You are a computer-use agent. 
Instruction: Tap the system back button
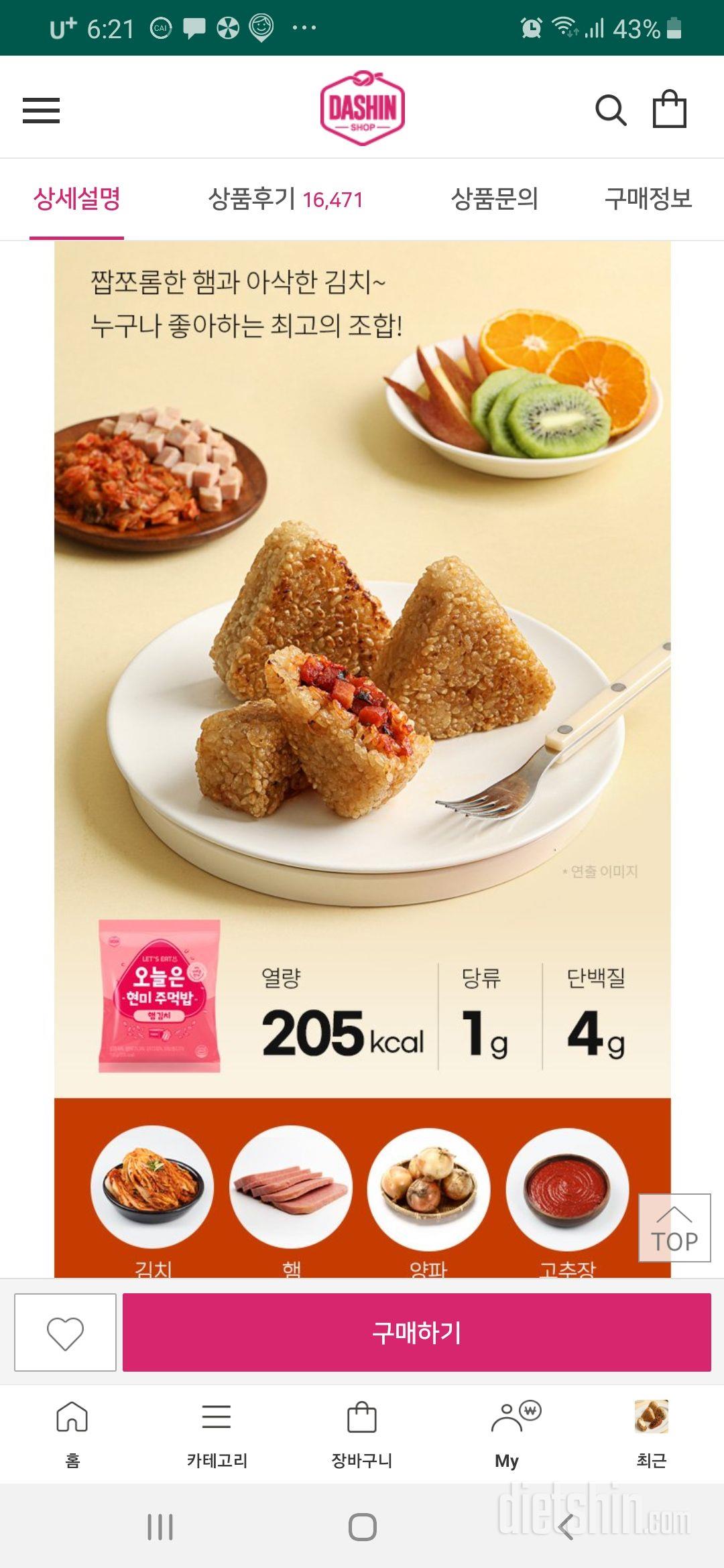point(565,1527)
